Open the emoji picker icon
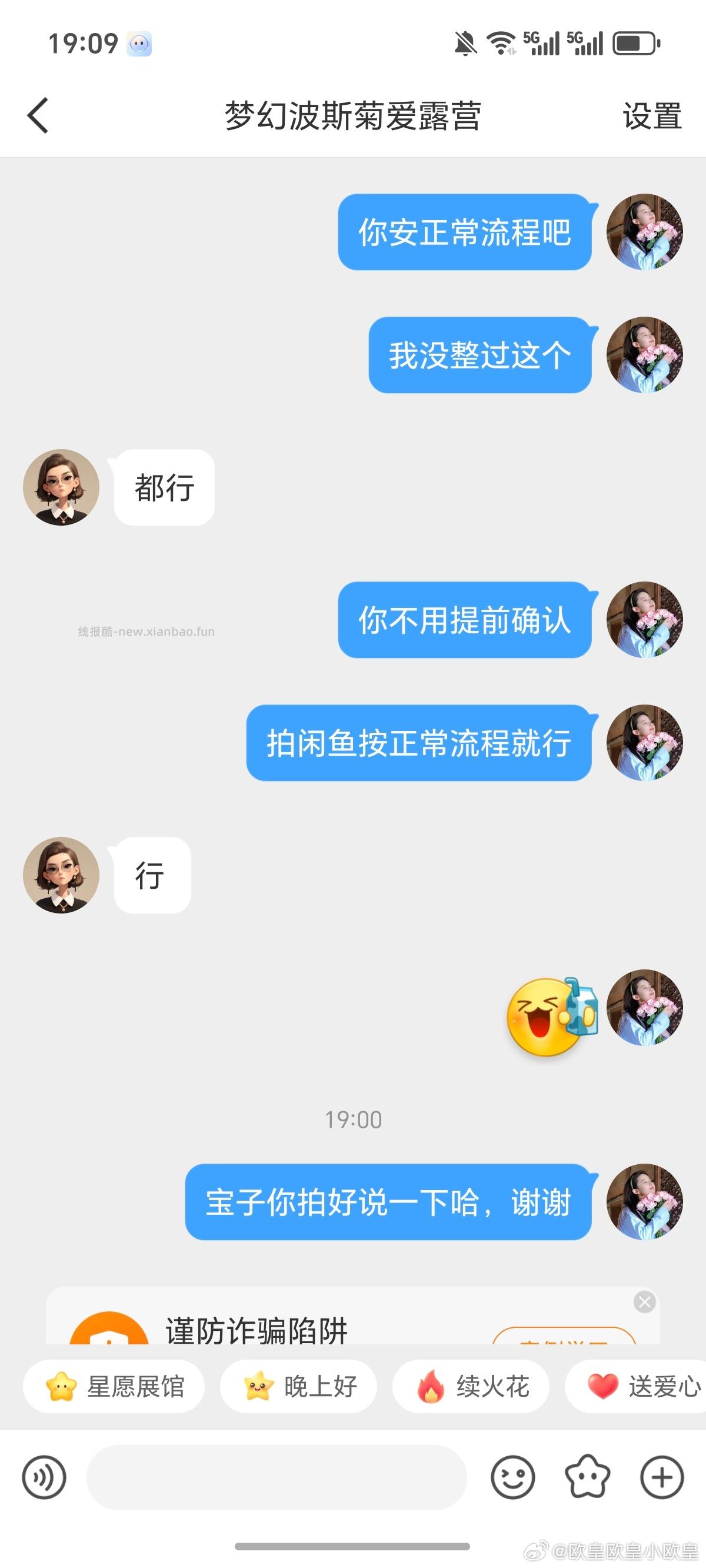Image resolution: width=706 pixels, height=1568 pixels. [513, 1477]
